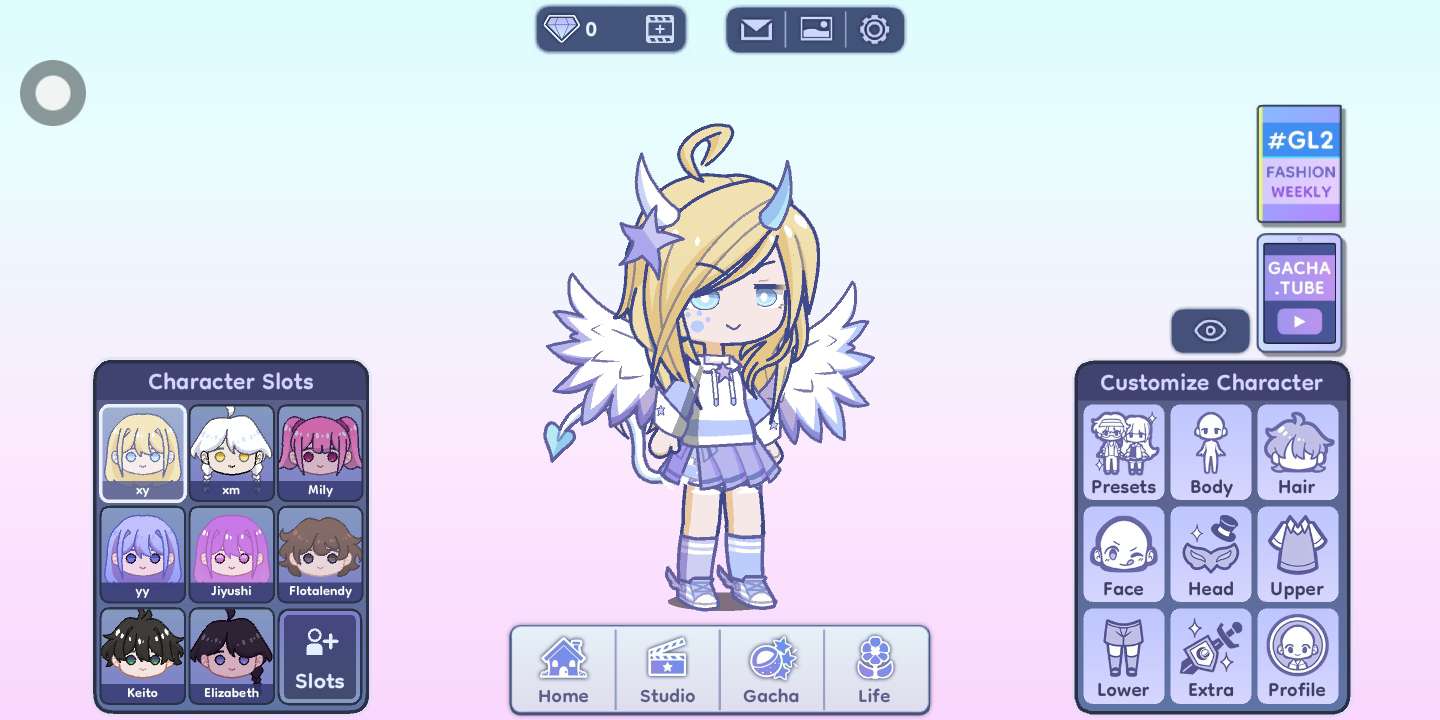Screen dimensions: 1440x720
Task: Open Presets customization
Action: (x=1124, y=452)
